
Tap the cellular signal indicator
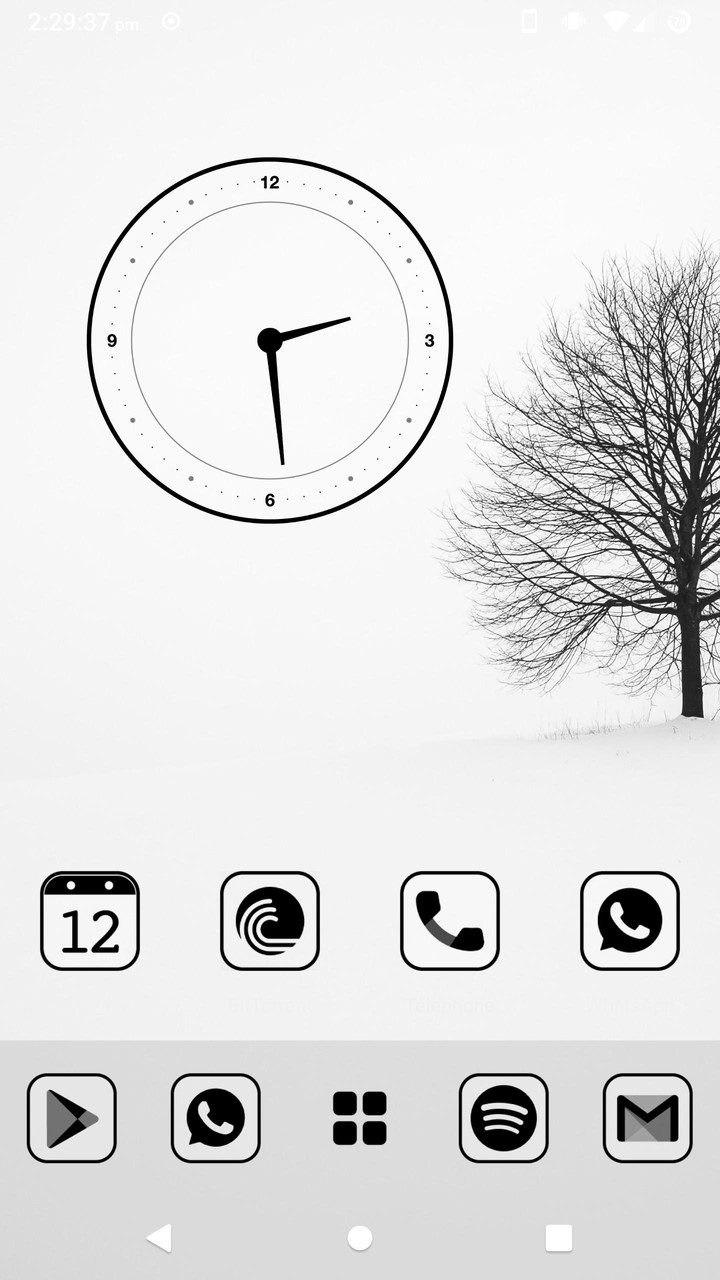[x=641, y=22]
